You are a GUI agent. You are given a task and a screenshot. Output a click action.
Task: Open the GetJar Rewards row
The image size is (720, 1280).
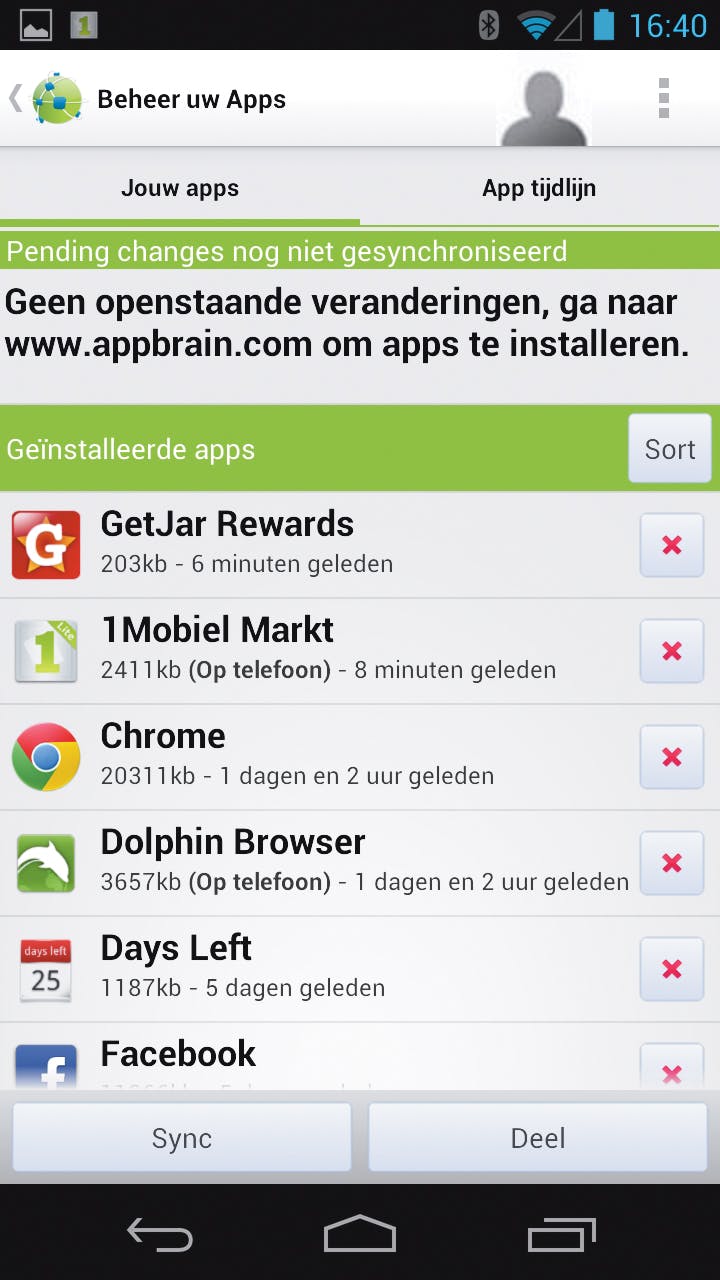(300, 545)
